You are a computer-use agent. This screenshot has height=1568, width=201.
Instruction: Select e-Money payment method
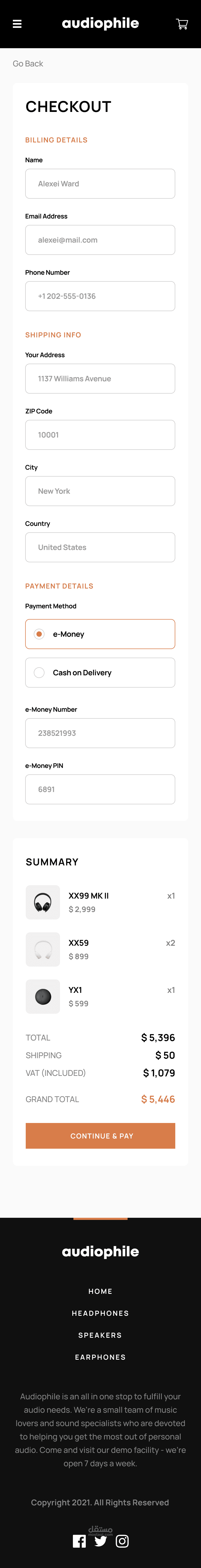[100, 634]
